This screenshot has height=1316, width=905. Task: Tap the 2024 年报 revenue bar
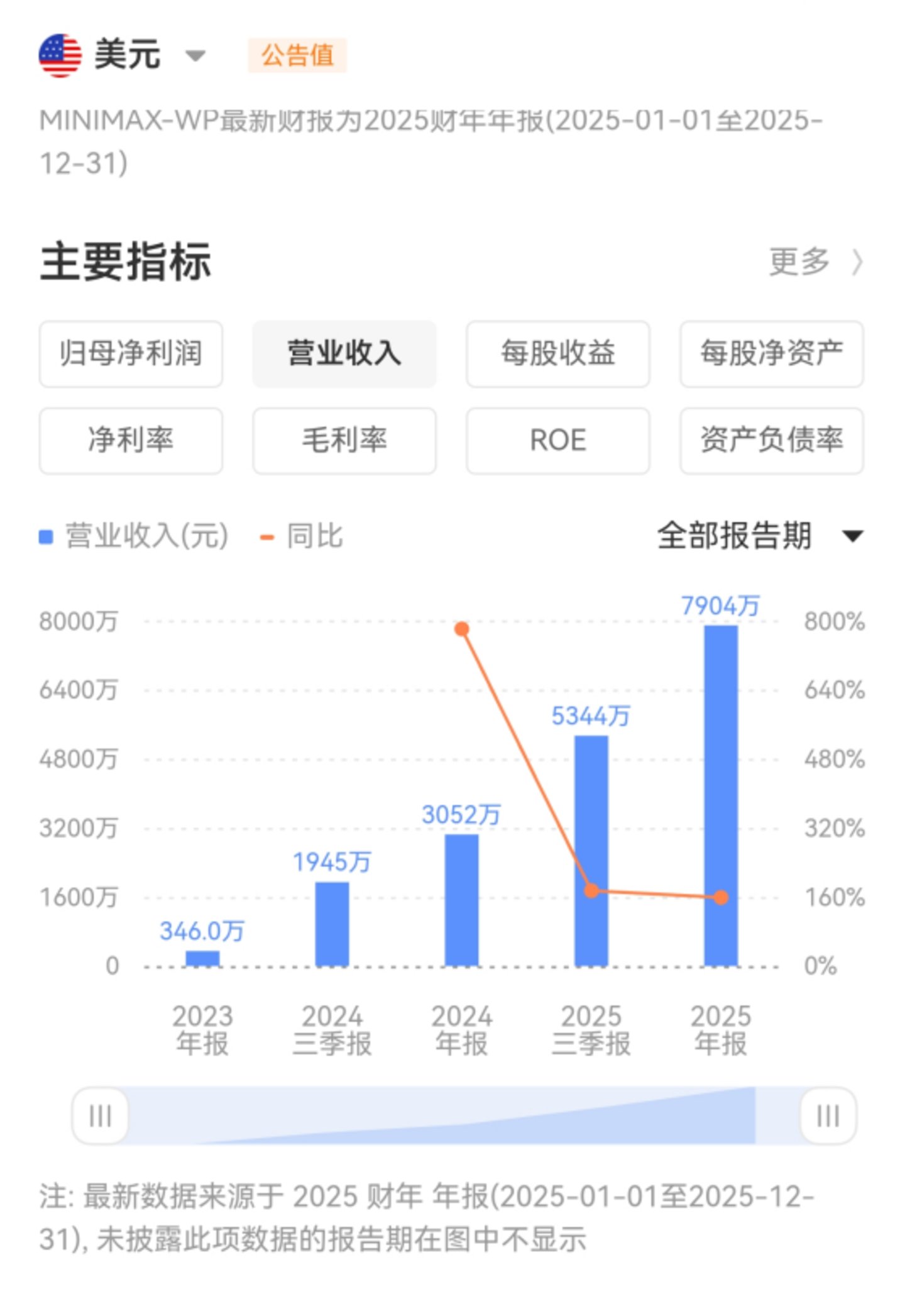462,900
